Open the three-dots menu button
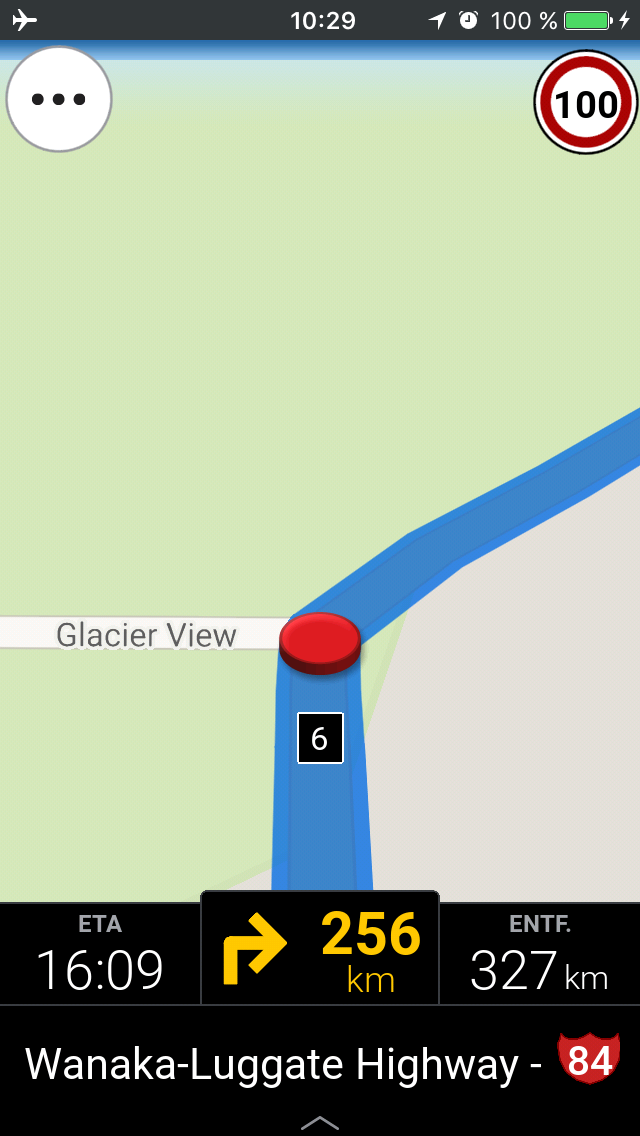 point(59,99)
